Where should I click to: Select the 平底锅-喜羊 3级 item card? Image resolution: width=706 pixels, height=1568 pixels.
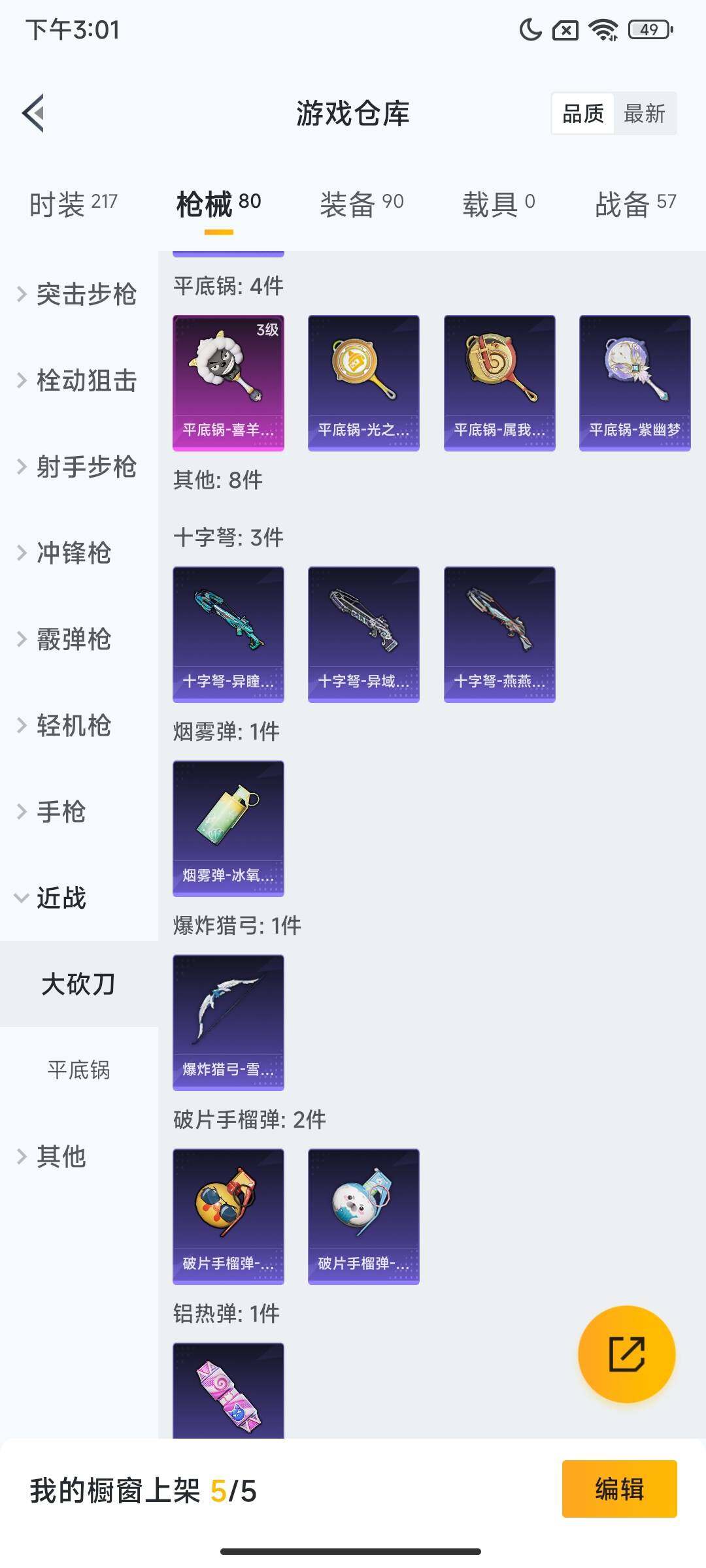click(228, 382)
